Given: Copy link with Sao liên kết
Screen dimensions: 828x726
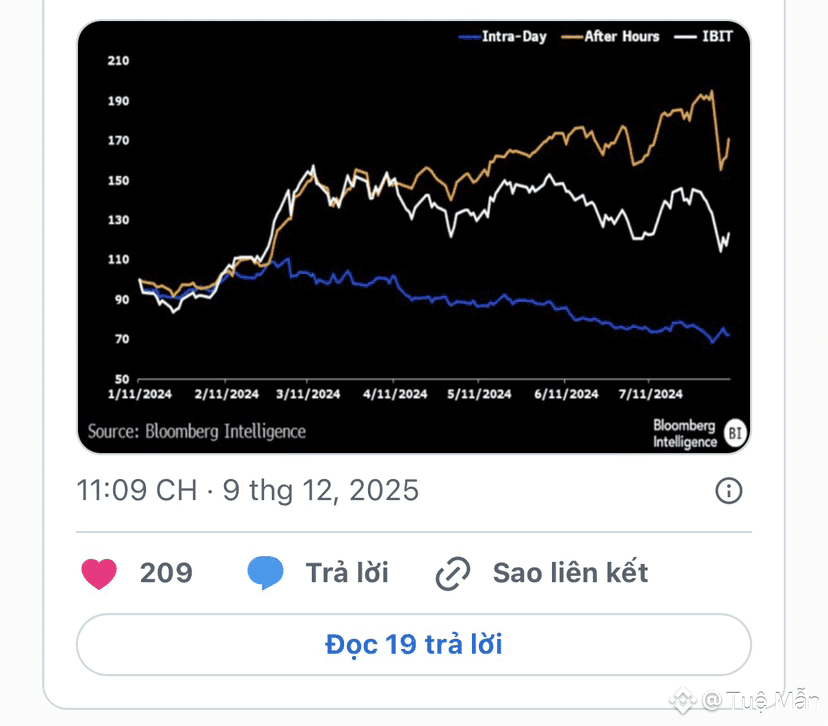Looking at the screenshot, I should point(542,573).
